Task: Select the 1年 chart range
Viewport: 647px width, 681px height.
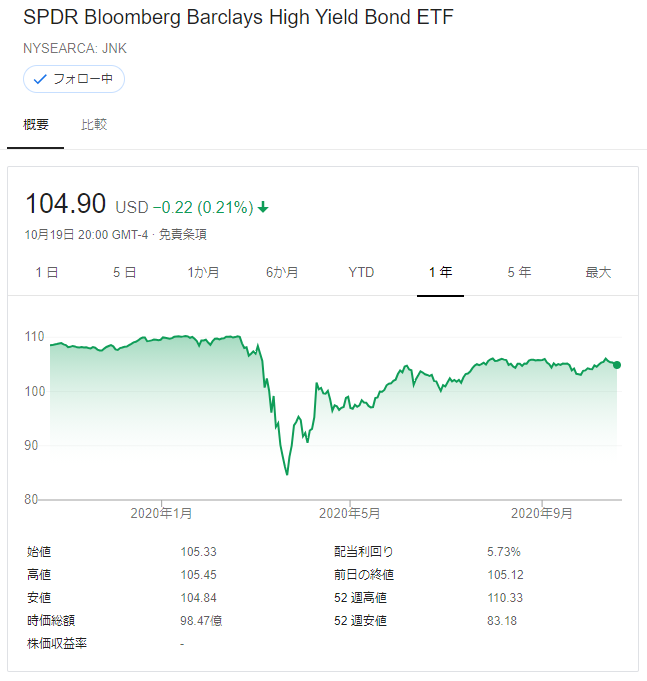Action: (x=440, y=272)
